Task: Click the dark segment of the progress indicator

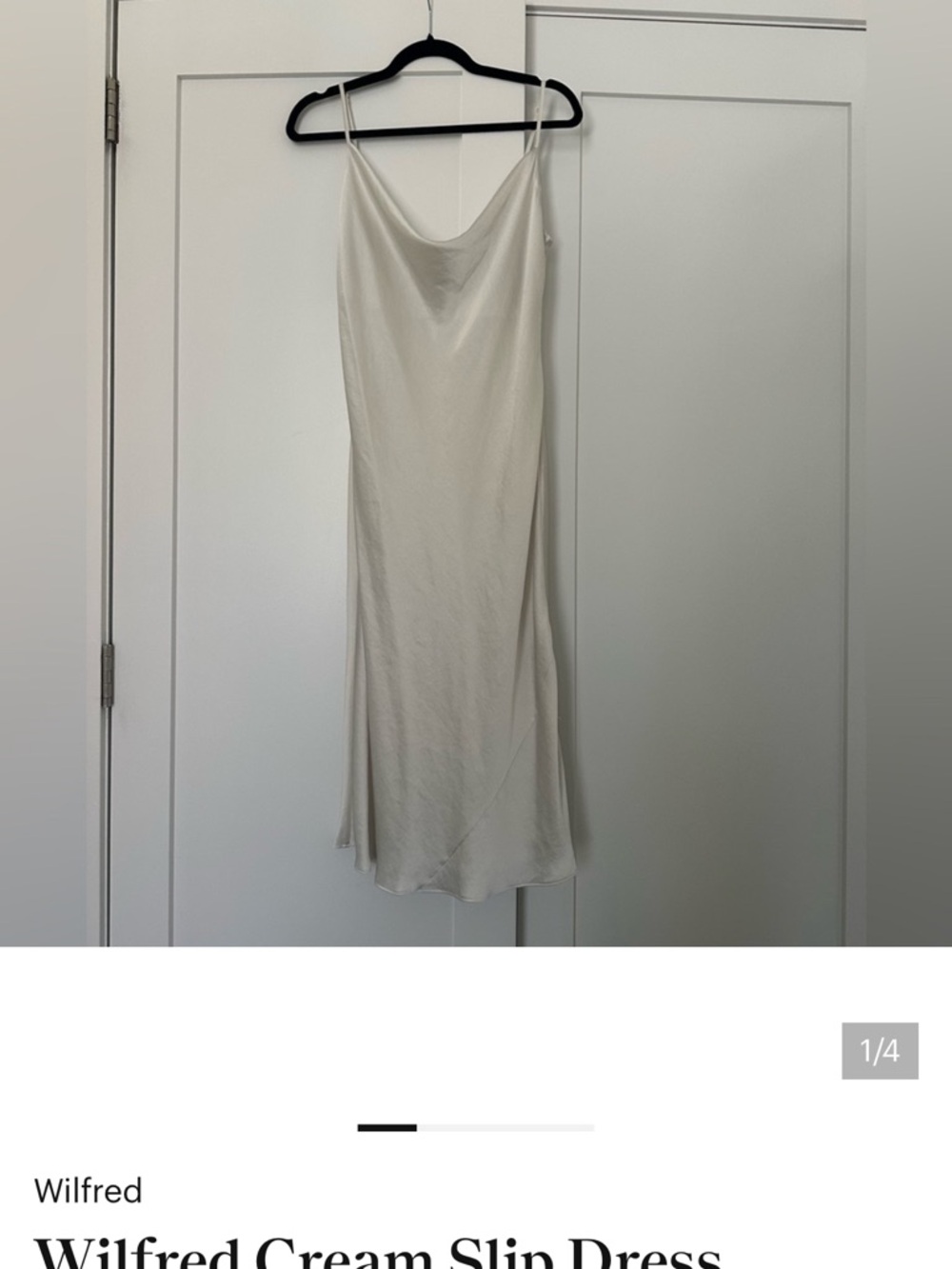Action: pyautogui.click(x=386, y=1128)
